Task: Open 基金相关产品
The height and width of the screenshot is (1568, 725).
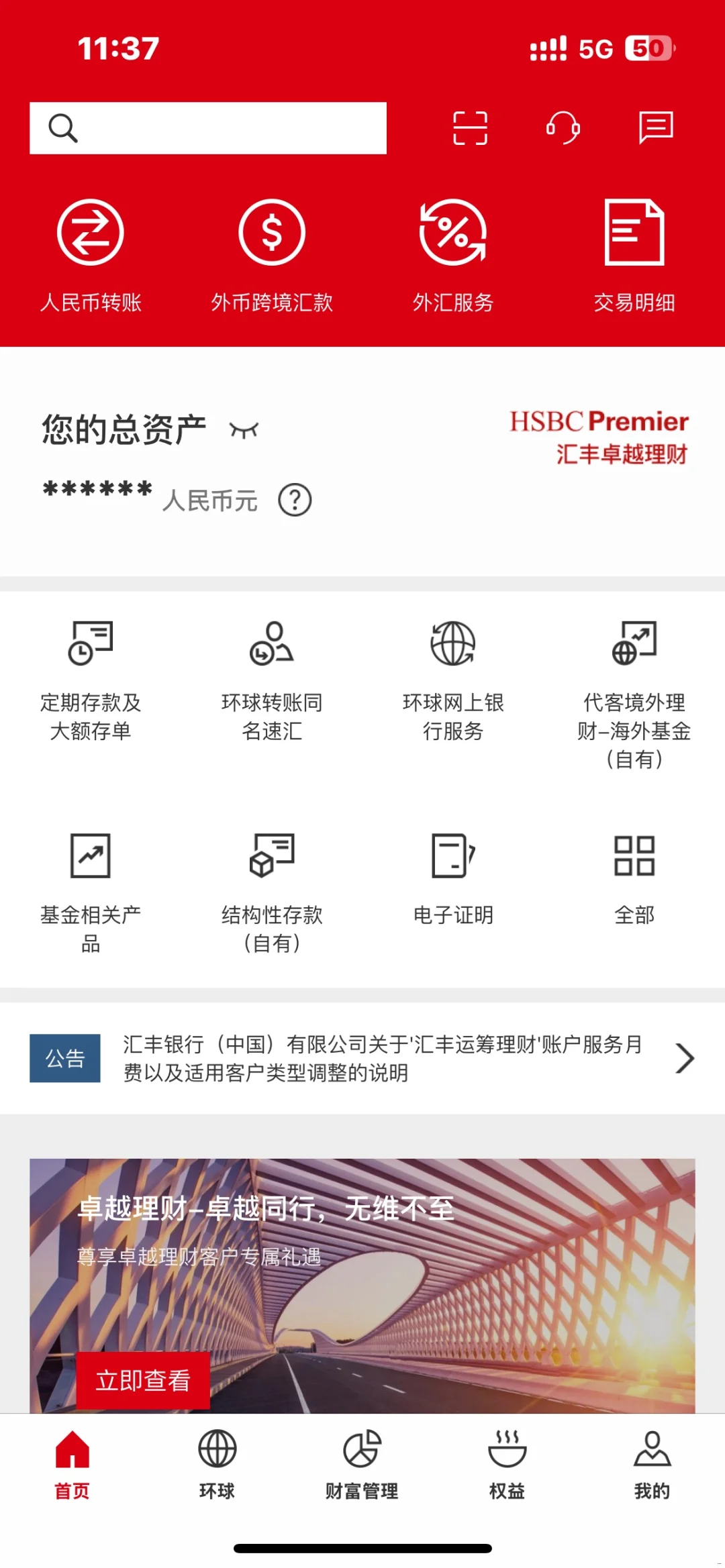Action: (x=91, y=889)
